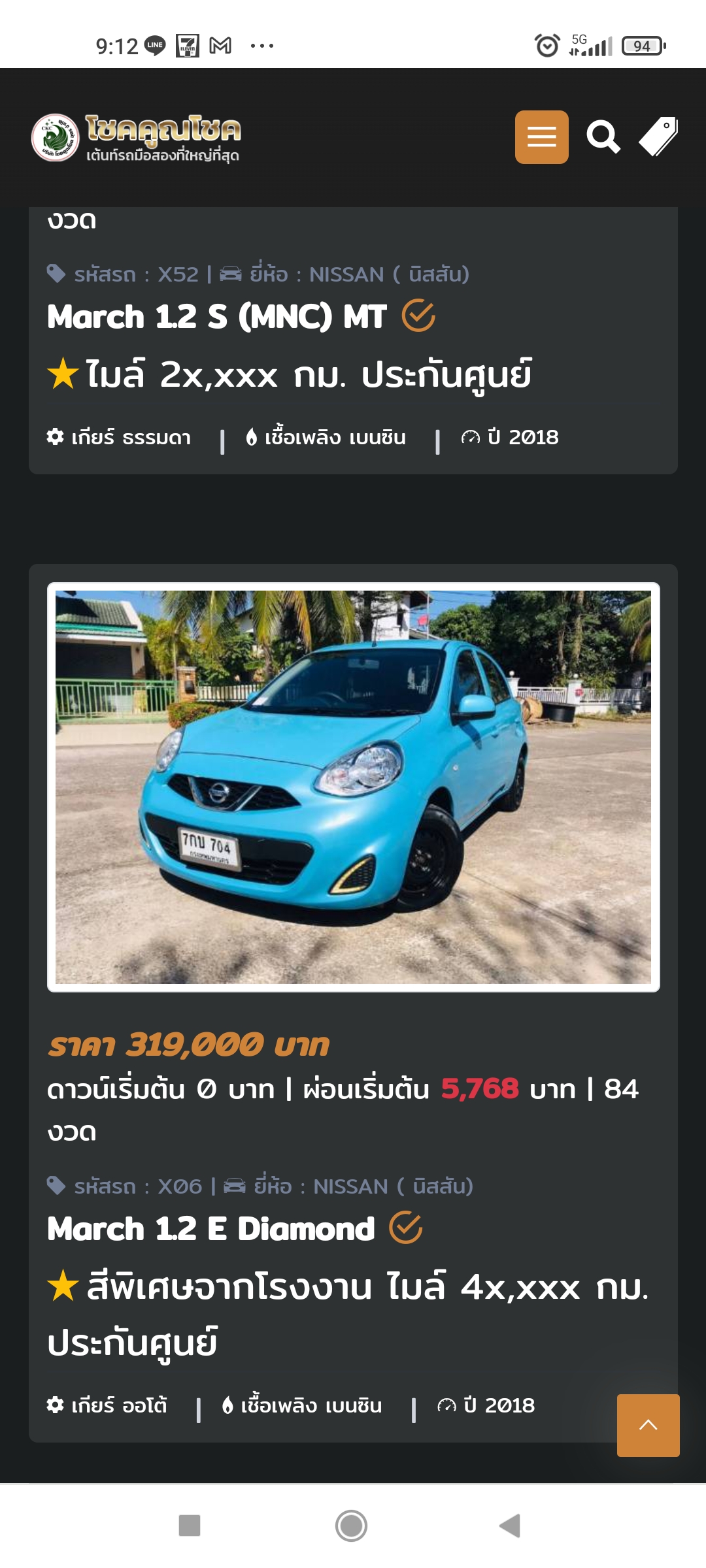Jump back to top with arrow button

pos(648,1425)
